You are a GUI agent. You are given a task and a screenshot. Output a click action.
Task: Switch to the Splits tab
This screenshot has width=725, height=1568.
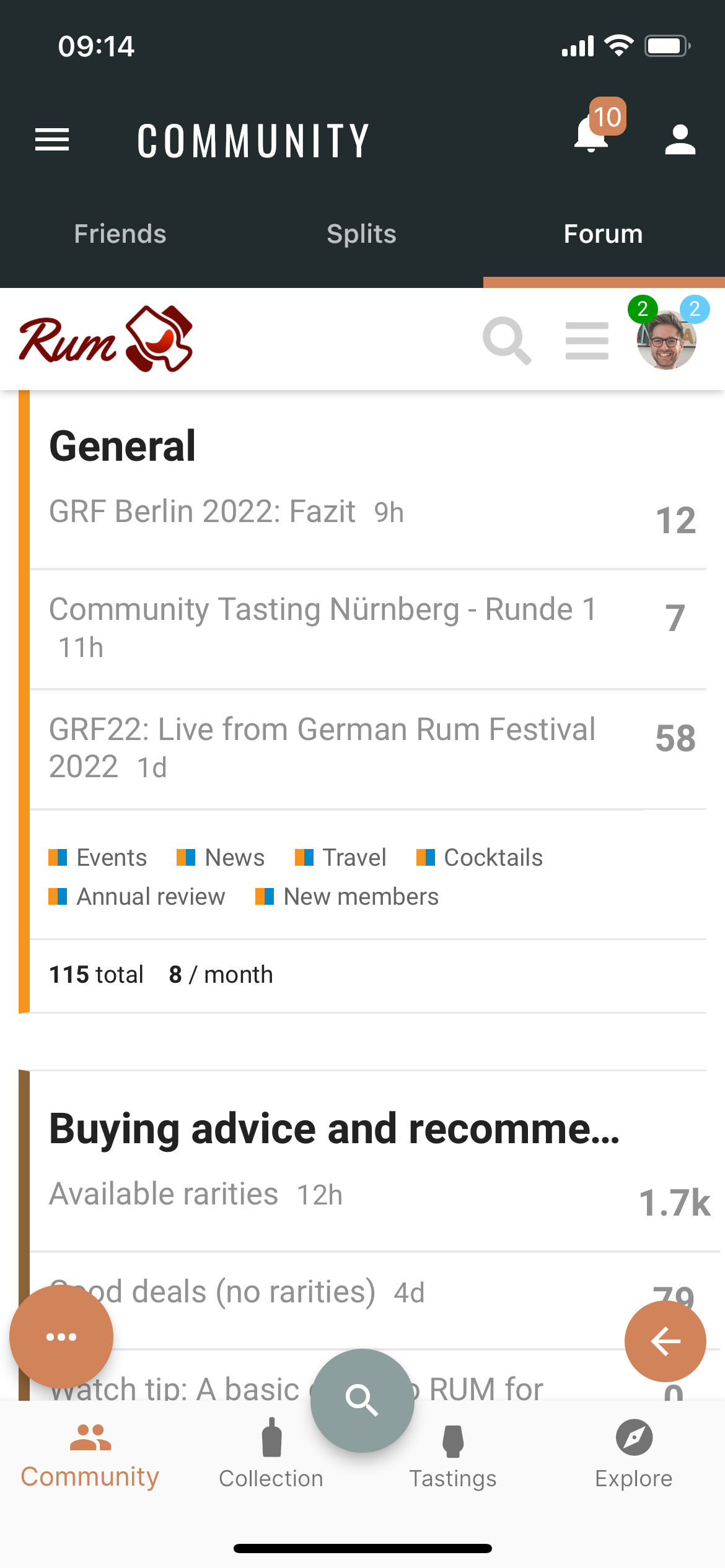pyautogui.click(x=361, y=234)
